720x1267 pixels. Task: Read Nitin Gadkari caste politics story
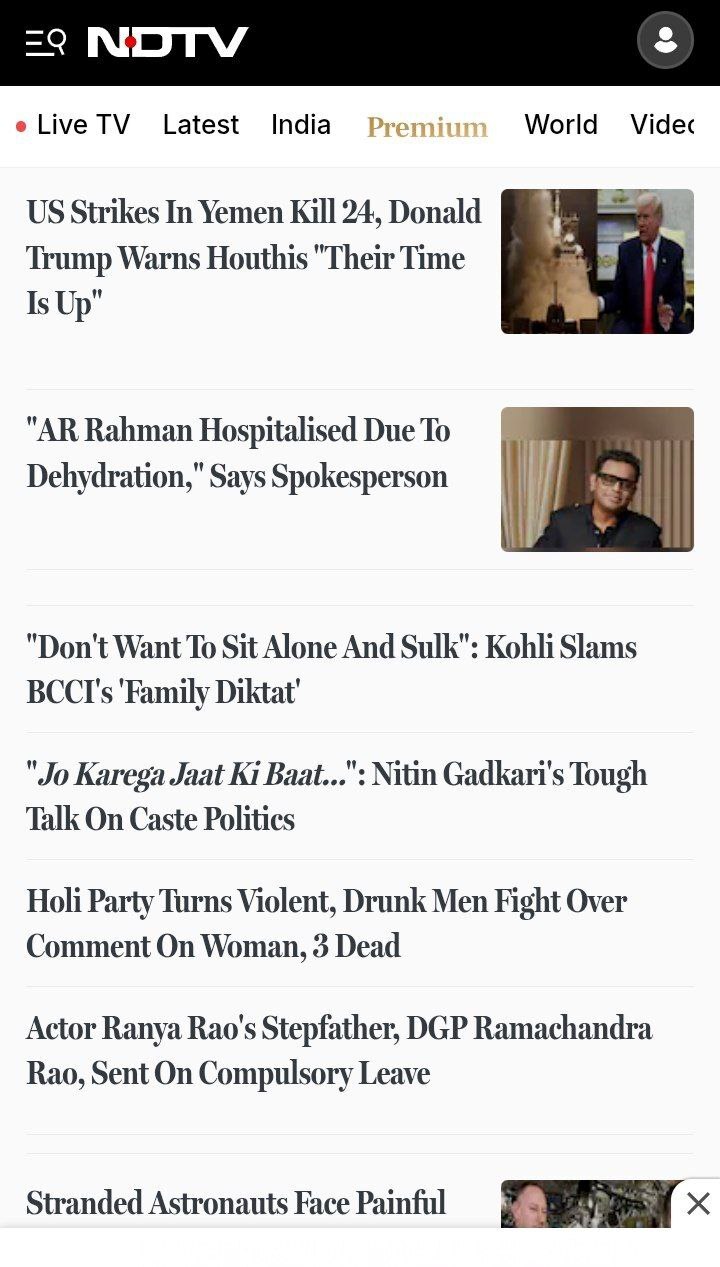(x=336, y=796)
